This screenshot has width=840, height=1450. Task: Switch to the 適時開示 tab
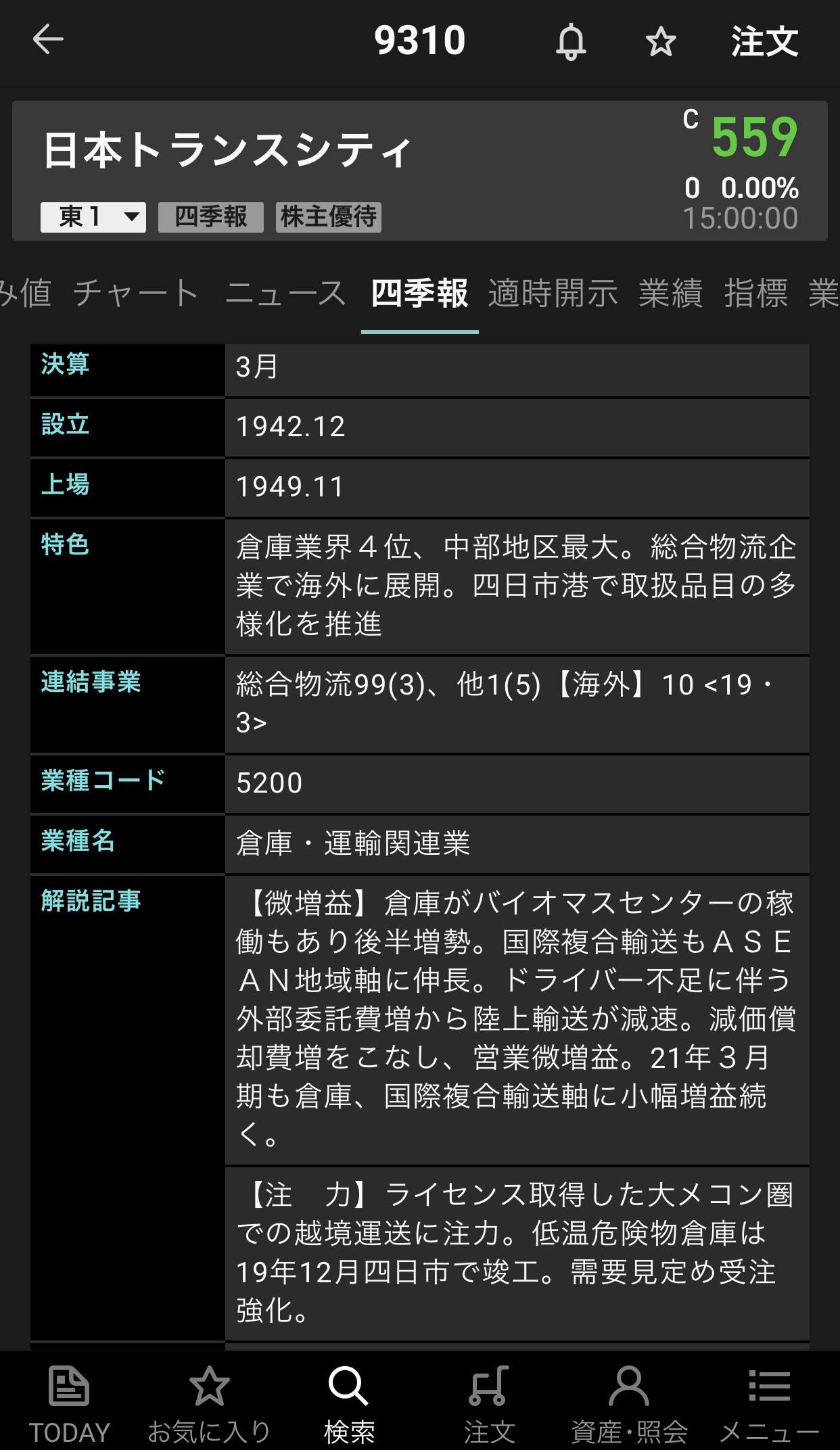(553, 293)
